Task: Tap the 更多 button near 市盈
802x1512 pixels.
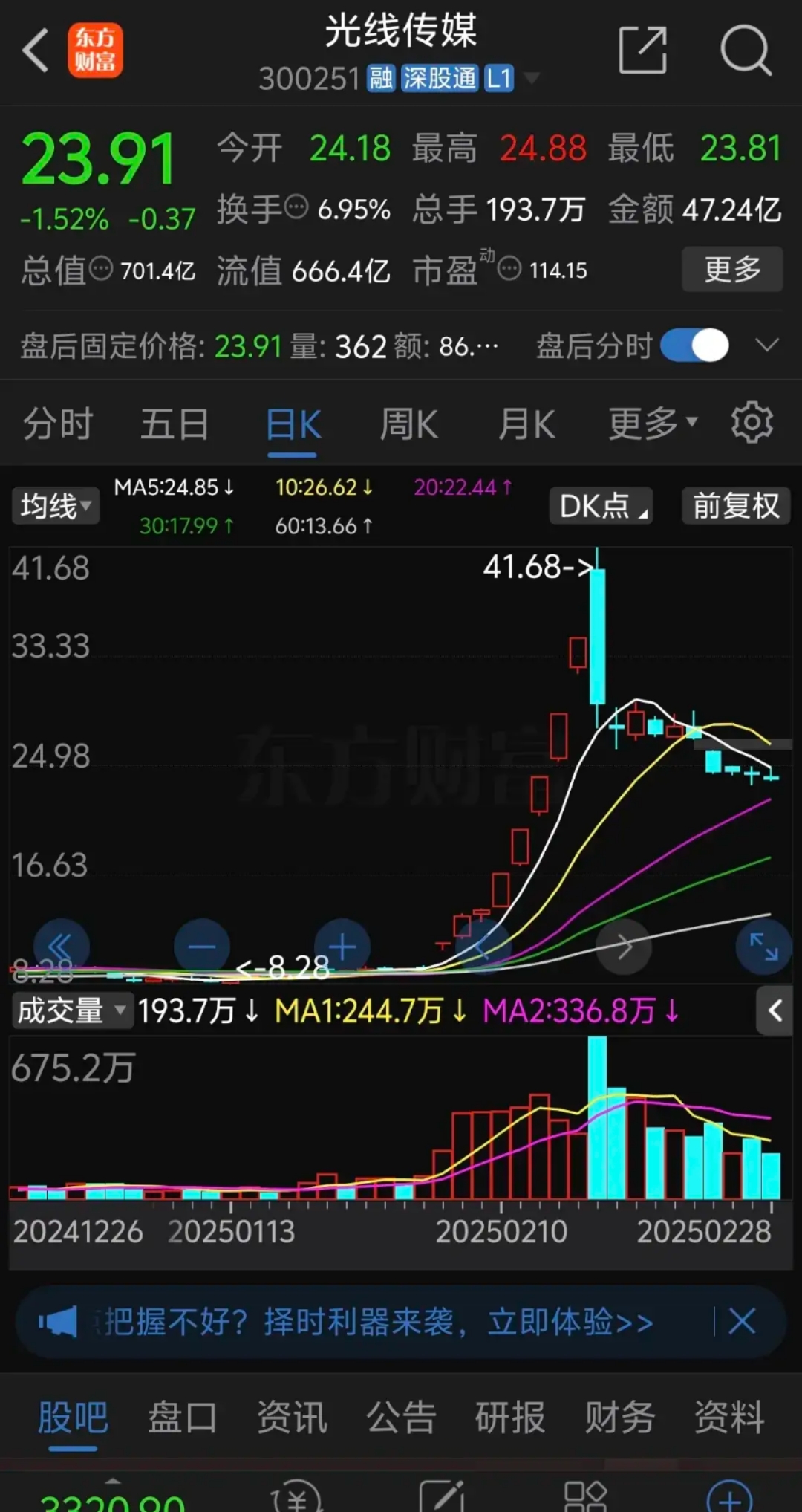Action: (x=732, y=270)
